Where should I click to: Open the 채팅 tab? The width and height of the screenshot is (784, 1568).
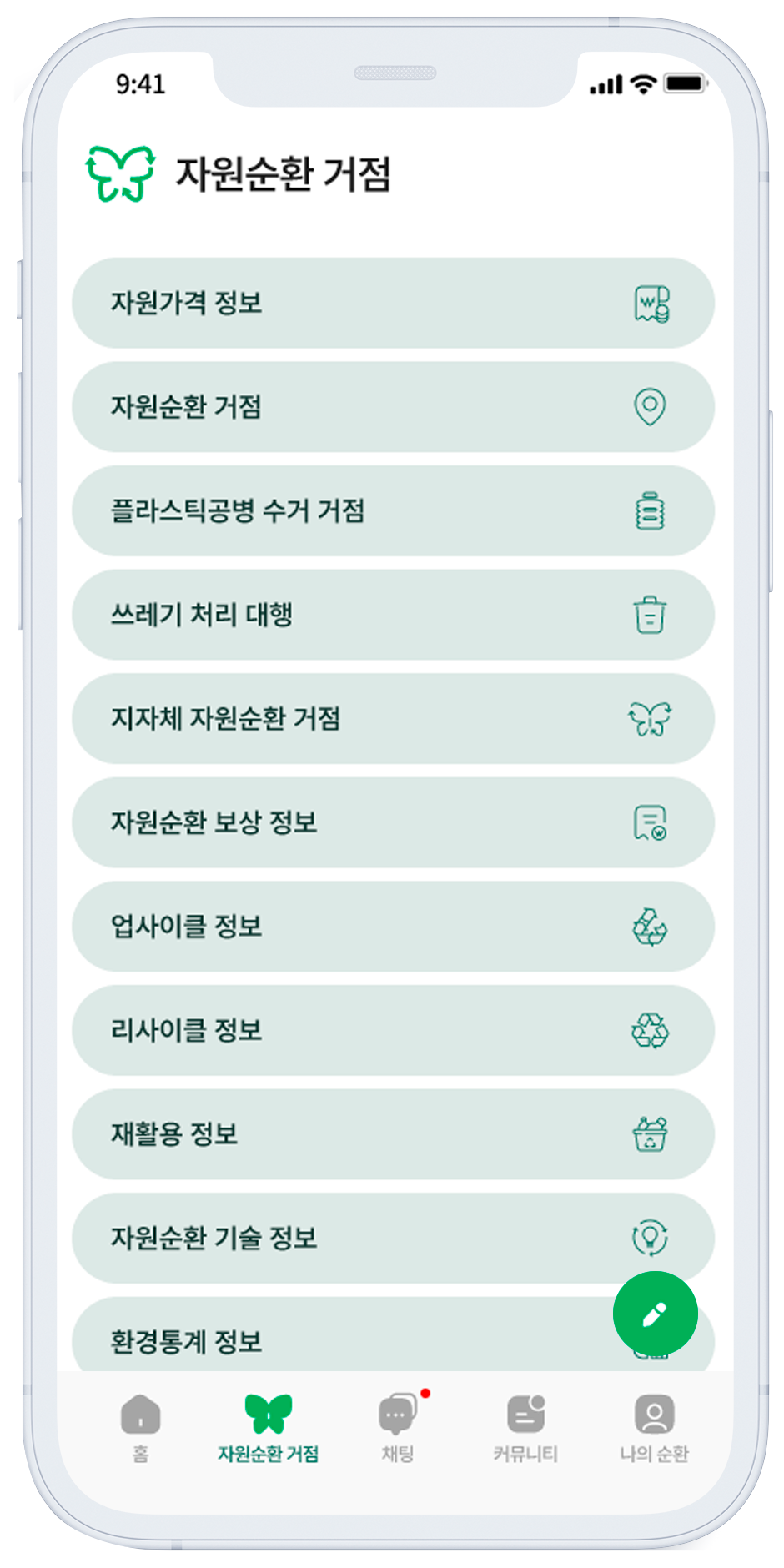398,1429
